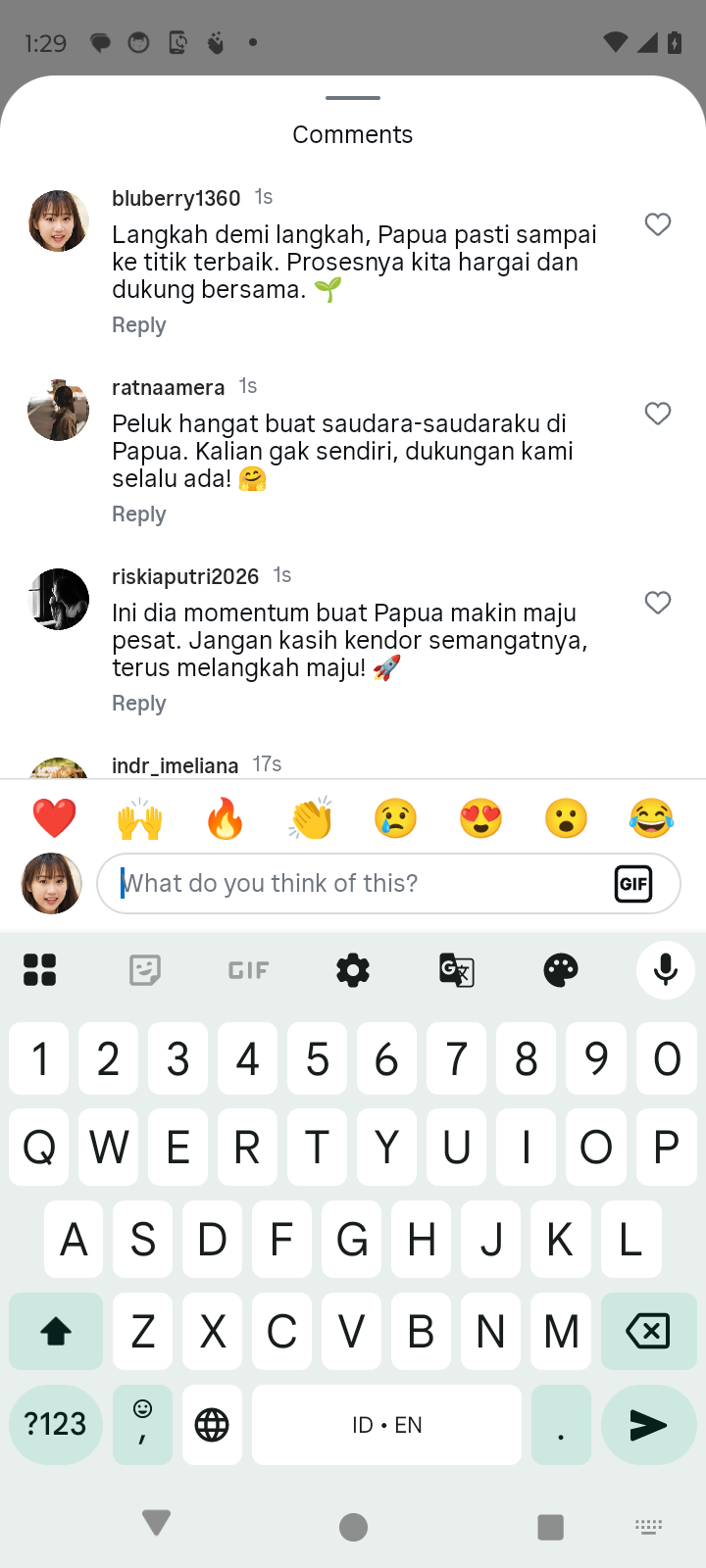Insert the clapping hands emoji
The image size is (706, 1568).
(311, 818)
